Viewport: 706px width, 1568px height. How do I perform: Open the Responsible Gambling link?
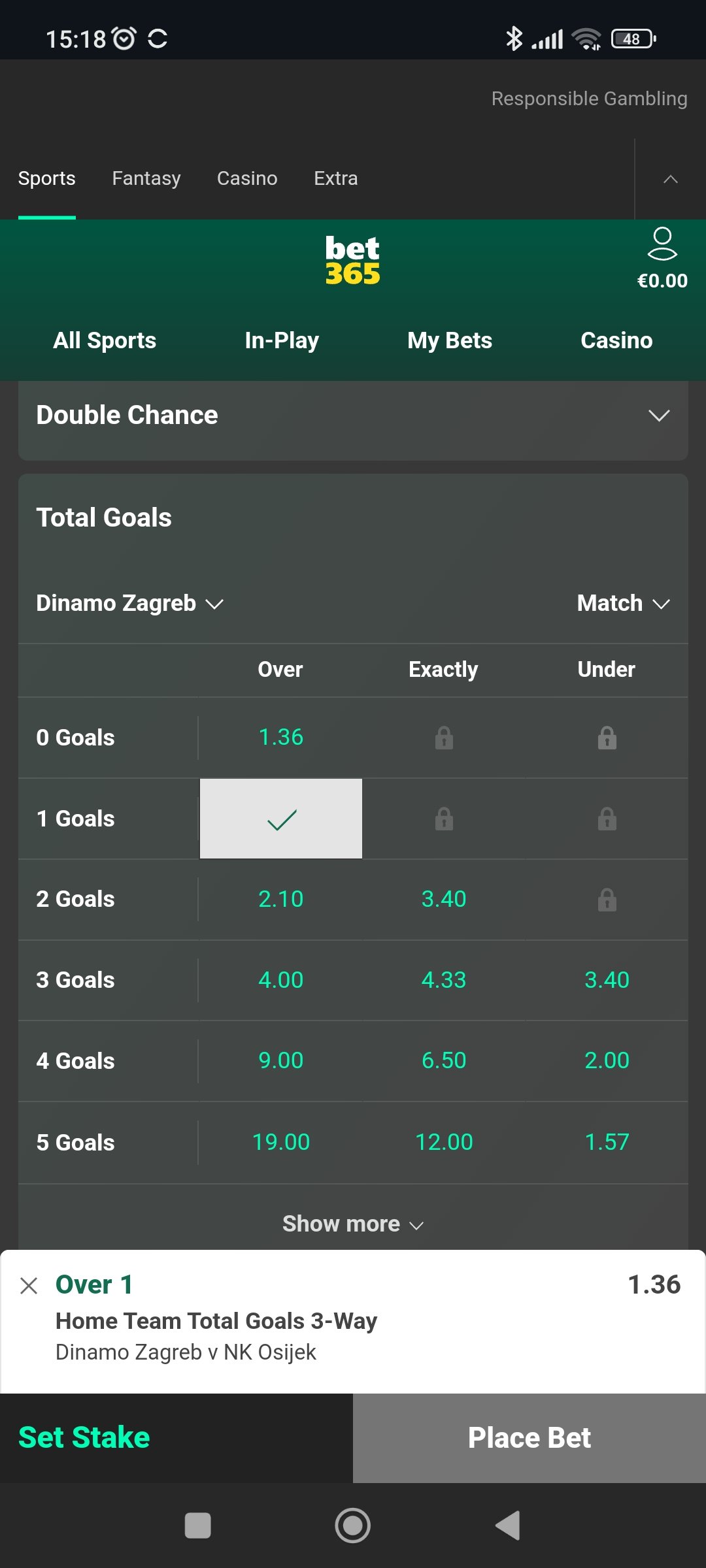coord(589,99)
